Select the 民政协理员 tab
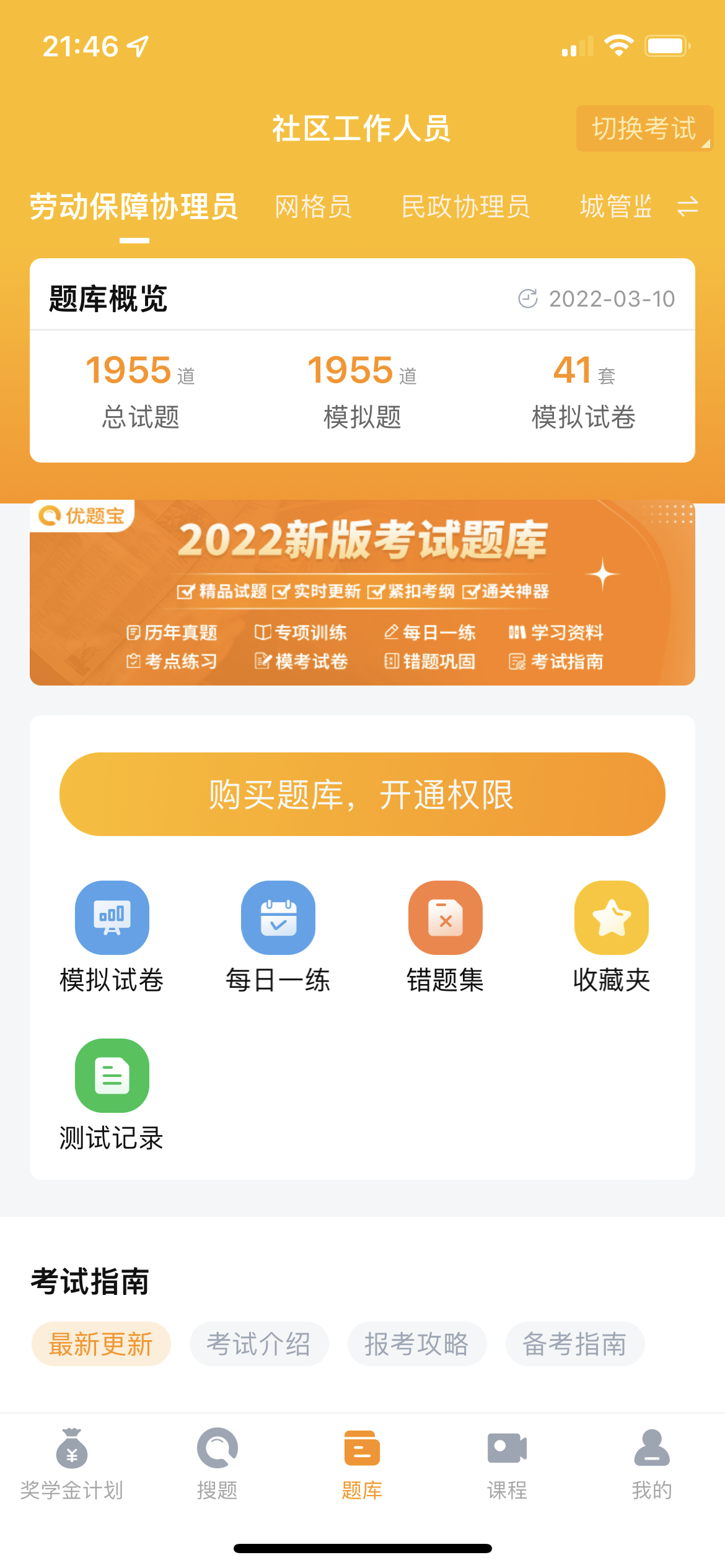The width and height of the screenshot is (725, 1568). pyautogui.click(x=465, y=206)
